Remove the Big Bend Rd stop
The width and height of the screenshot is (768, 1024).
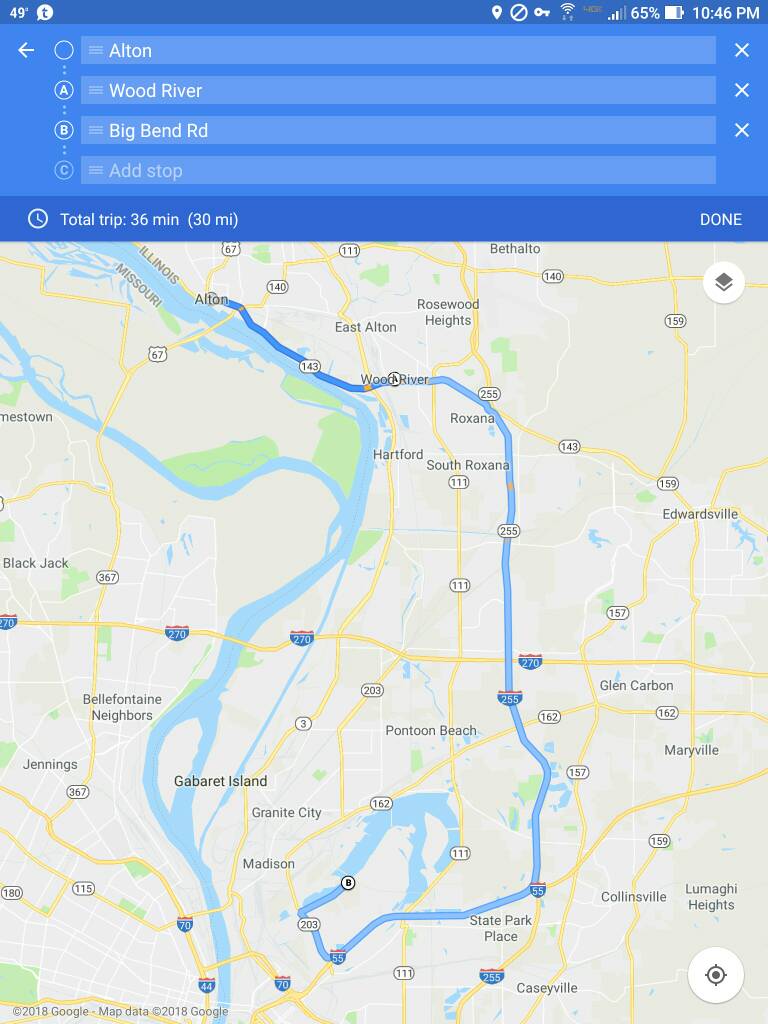click(x=741, y=130)
